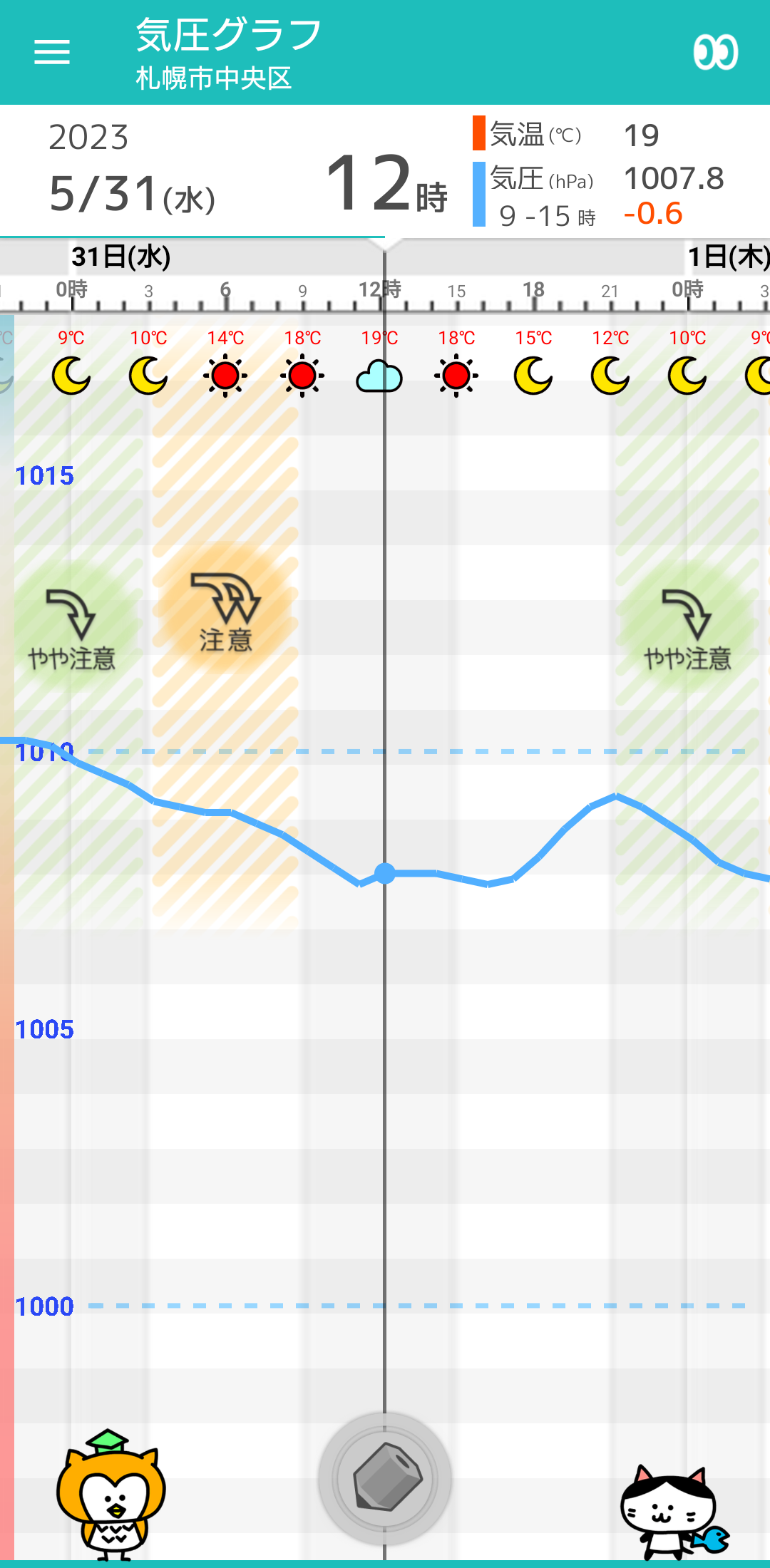The width and height of the screenshot is (770, 1568).
Task: Open the hamburger navigation menu
Action: [x=52, y=52]
